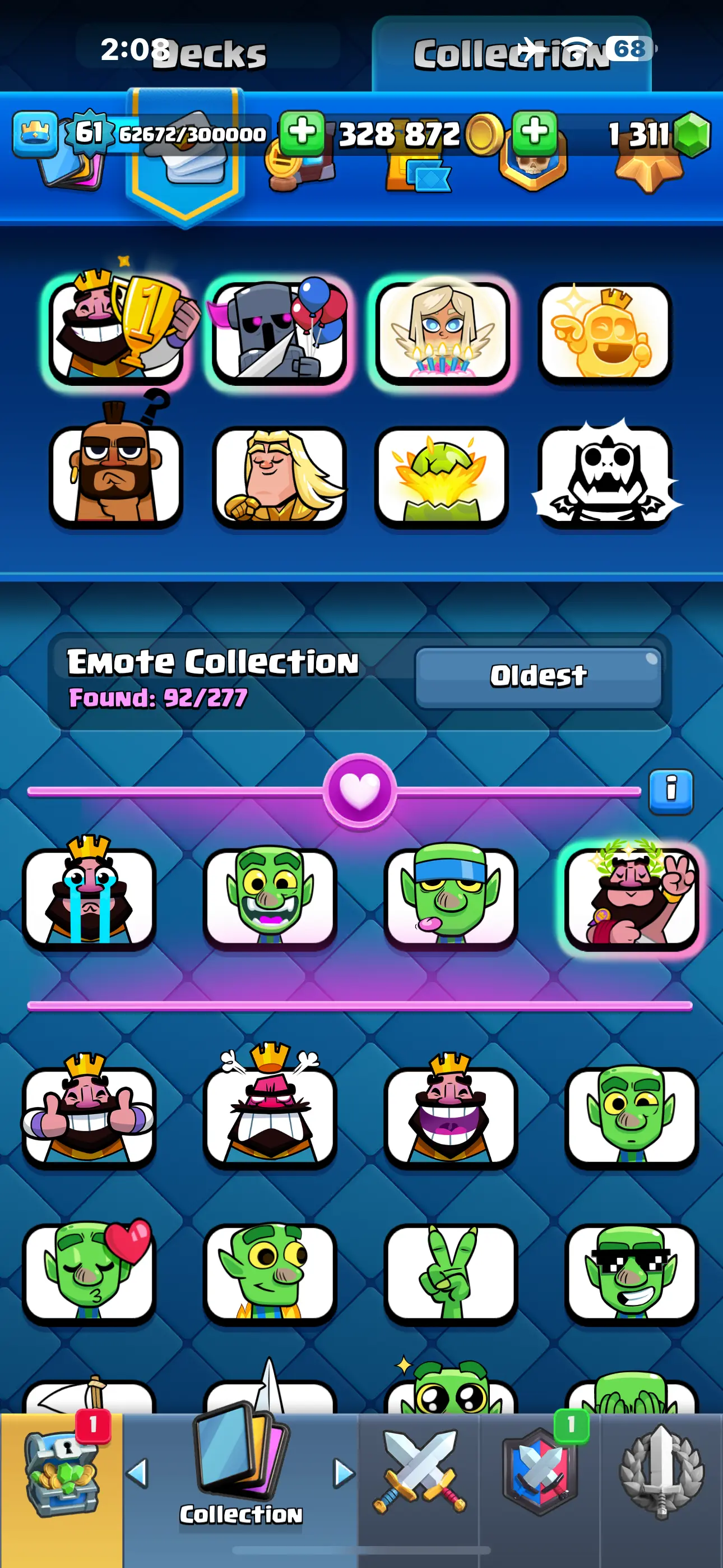
Task: Open the King level profile icon
Action: point(35,133)
